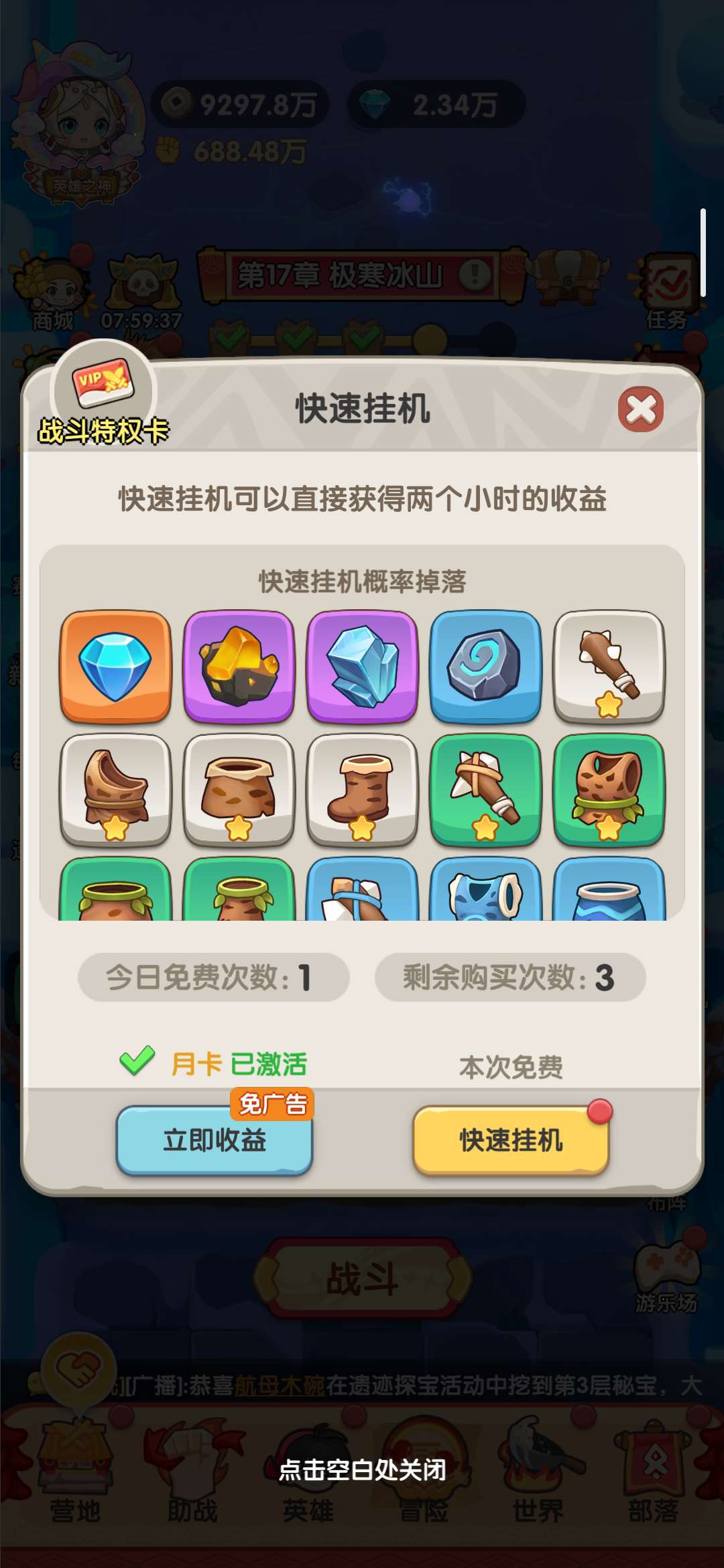View the spiked wooden club drop item
The width and height of the screenshot is (724, 1568).
(609, 666)
